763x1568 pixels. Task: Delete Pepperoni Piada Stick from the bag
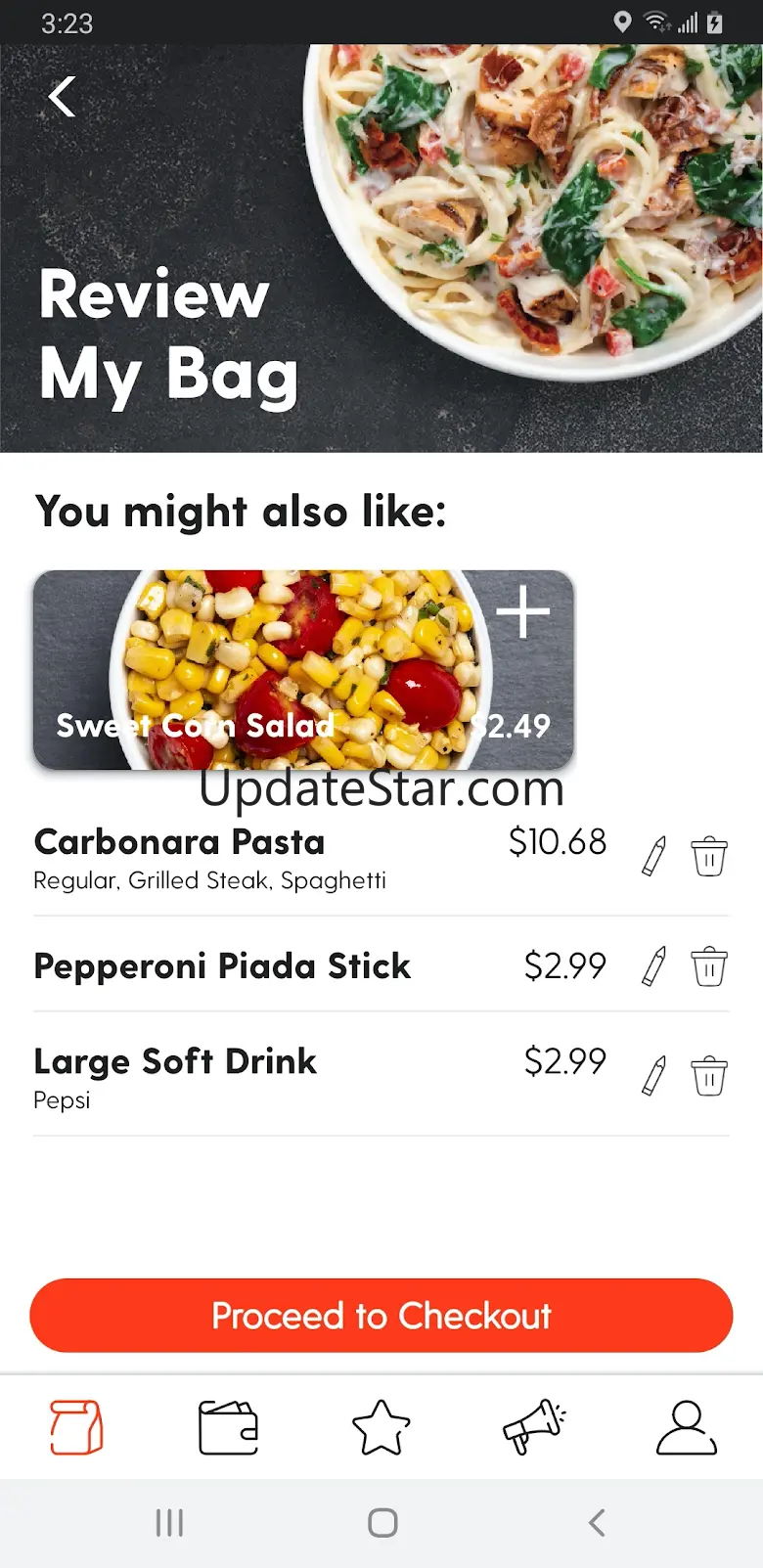709,966
